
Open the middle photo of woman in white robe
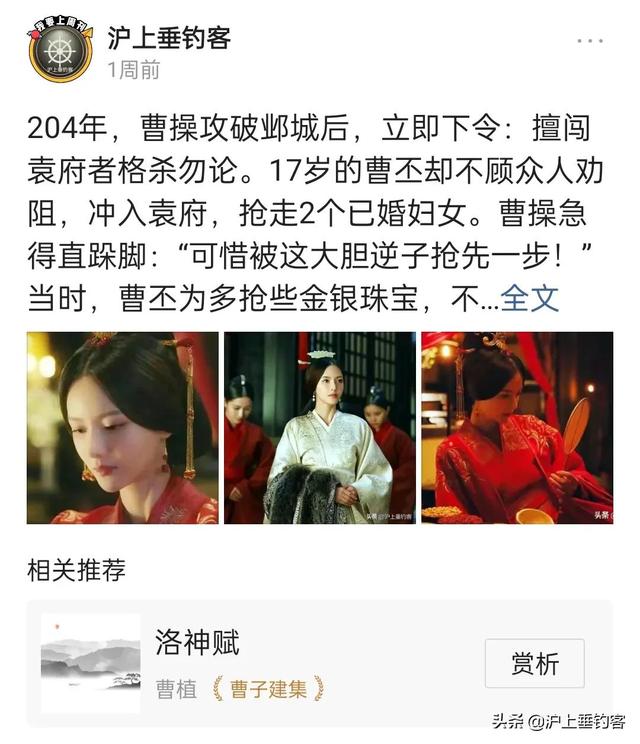(x=319, y=428)
